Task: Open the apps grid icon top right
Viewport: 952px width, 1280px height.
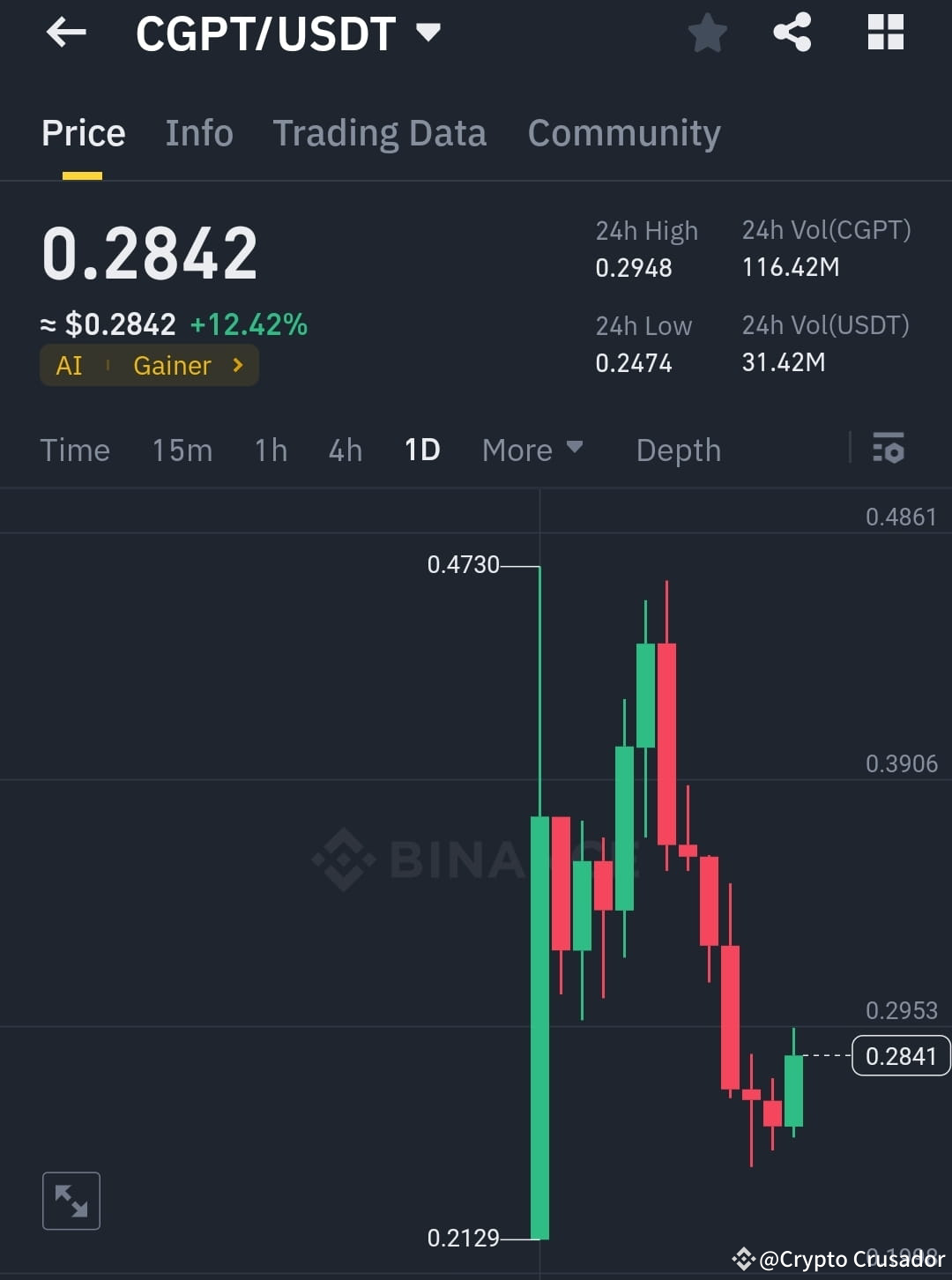Action: [885, 33]
